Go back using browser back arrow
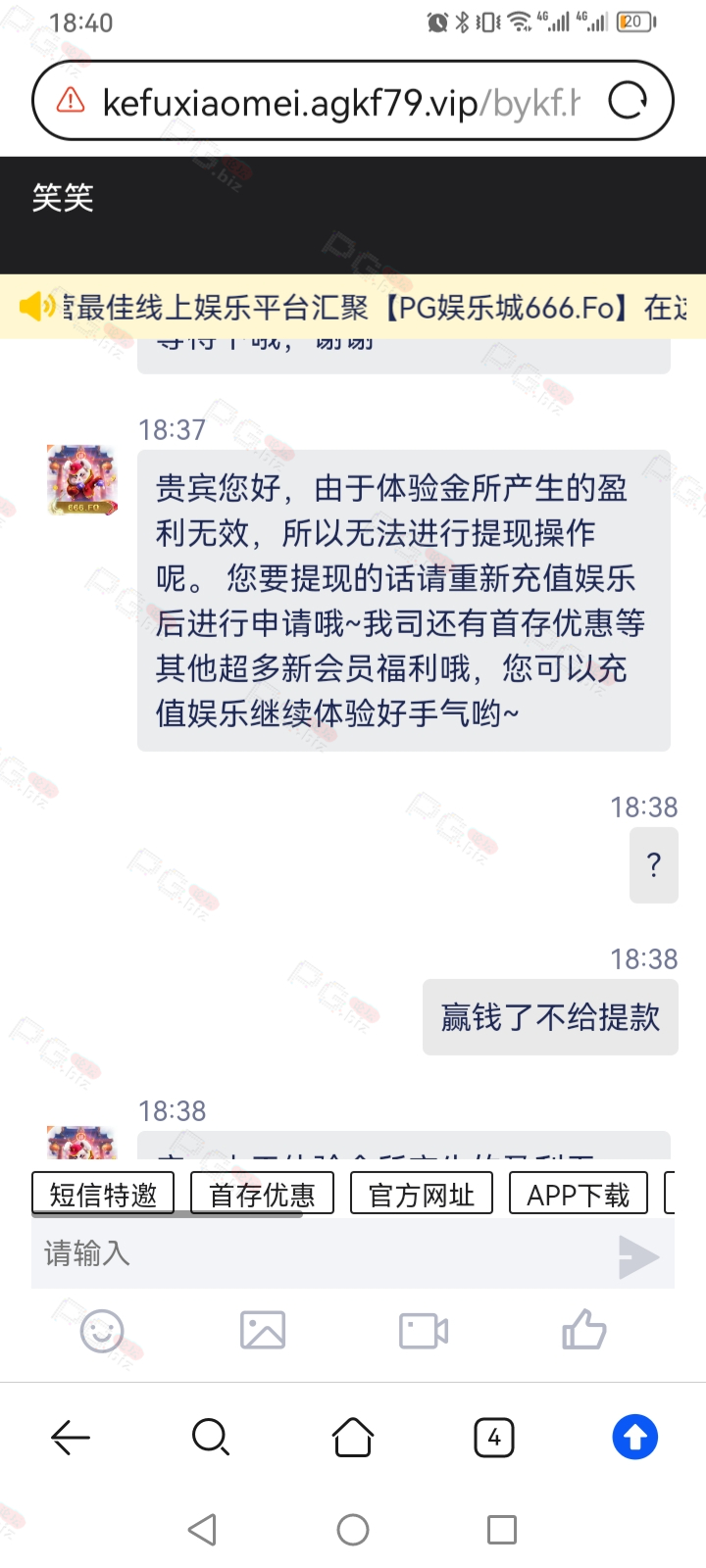 pyautogui.click(x=71, y=1438)
